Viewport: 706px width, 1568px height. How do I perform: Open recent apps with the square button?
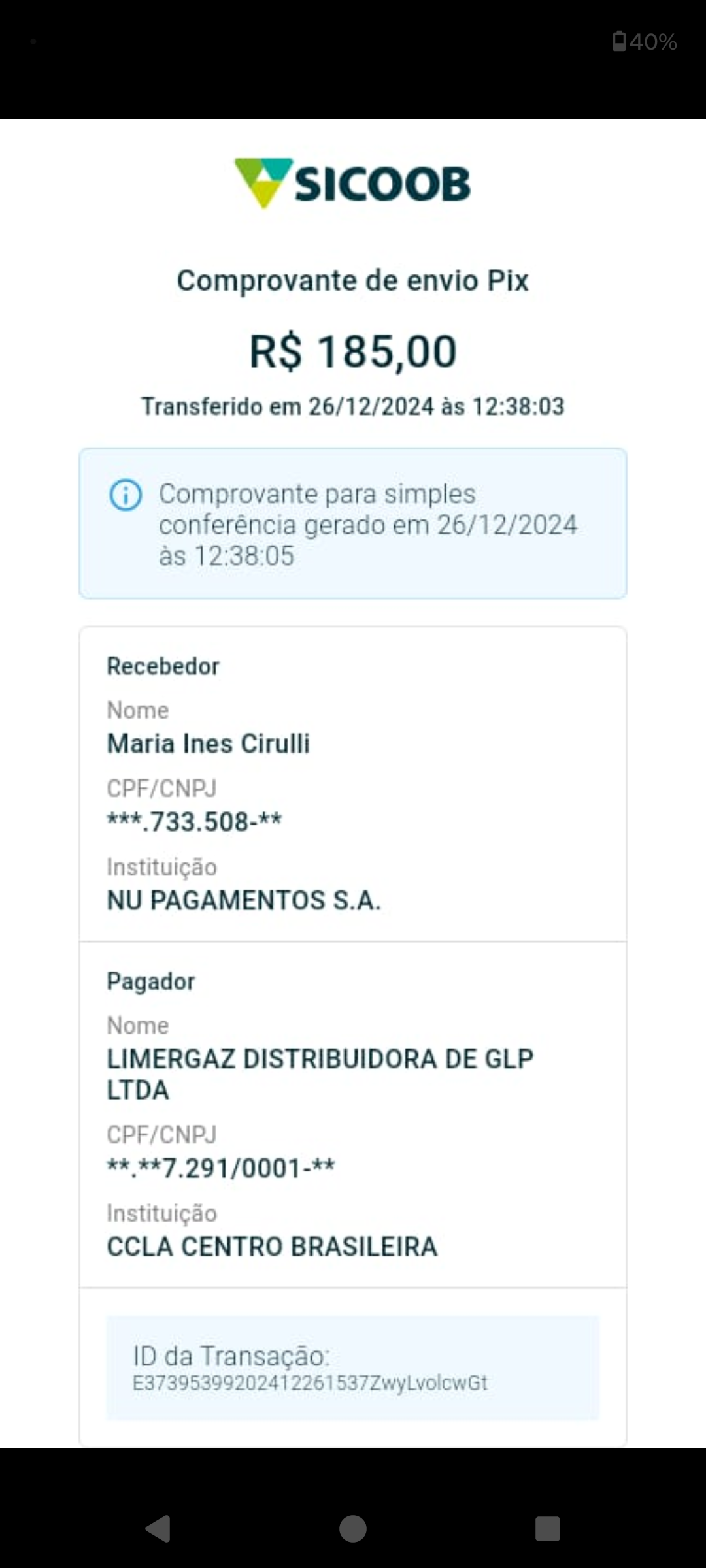(548, 1529)
